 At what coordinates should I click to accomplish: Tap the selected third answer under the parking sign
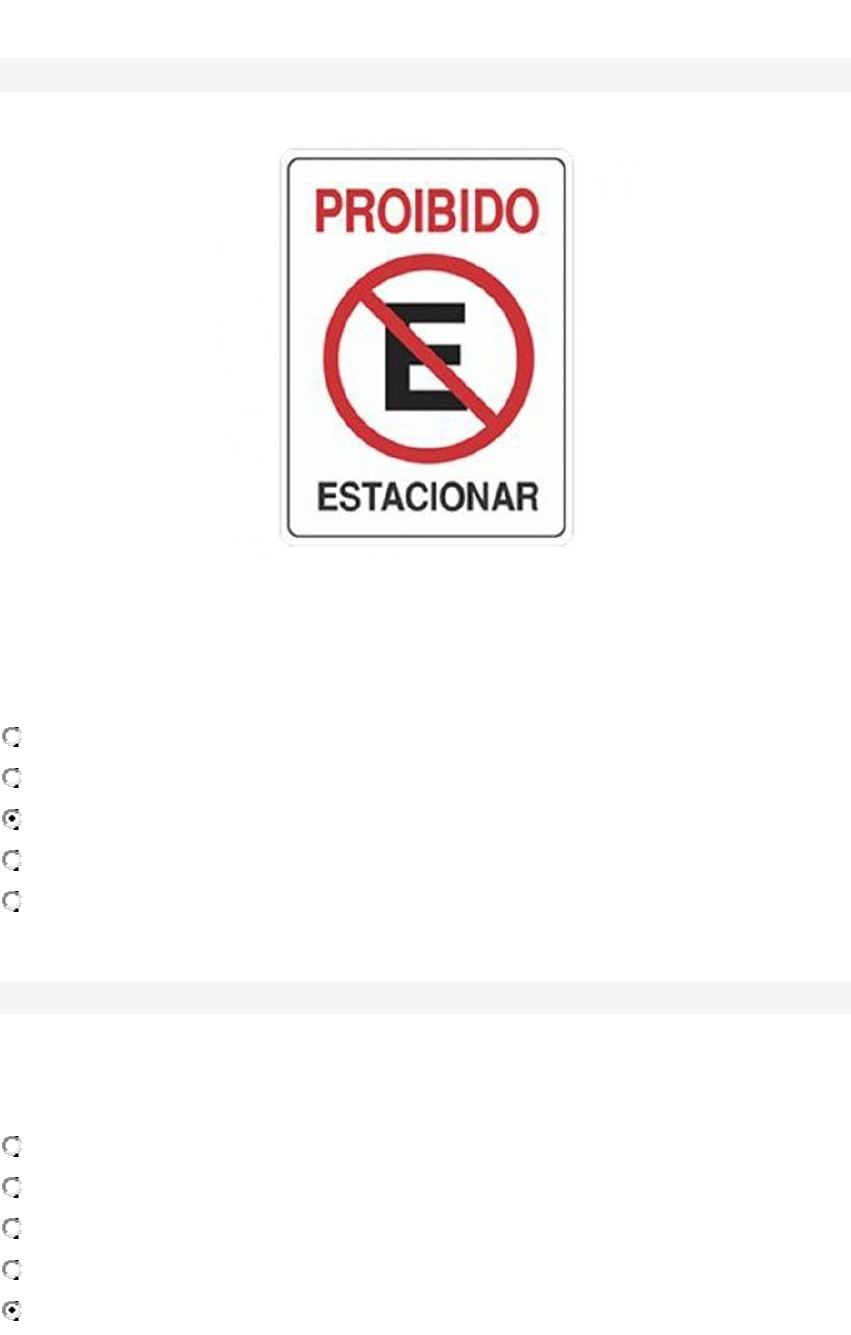[12, 819]
